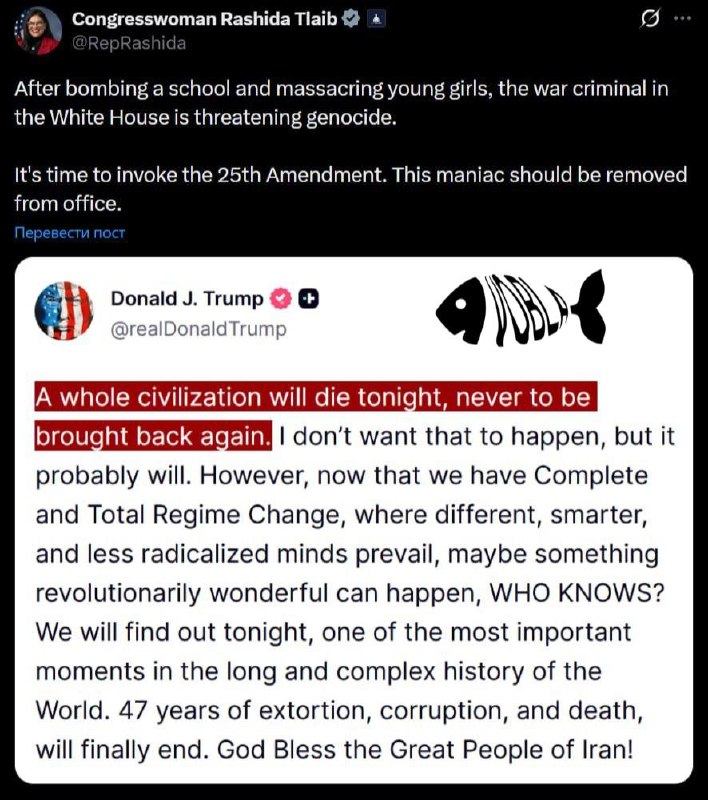Open the @RepRashida handle
Screen dimensions: 708x800
(129, 43)
